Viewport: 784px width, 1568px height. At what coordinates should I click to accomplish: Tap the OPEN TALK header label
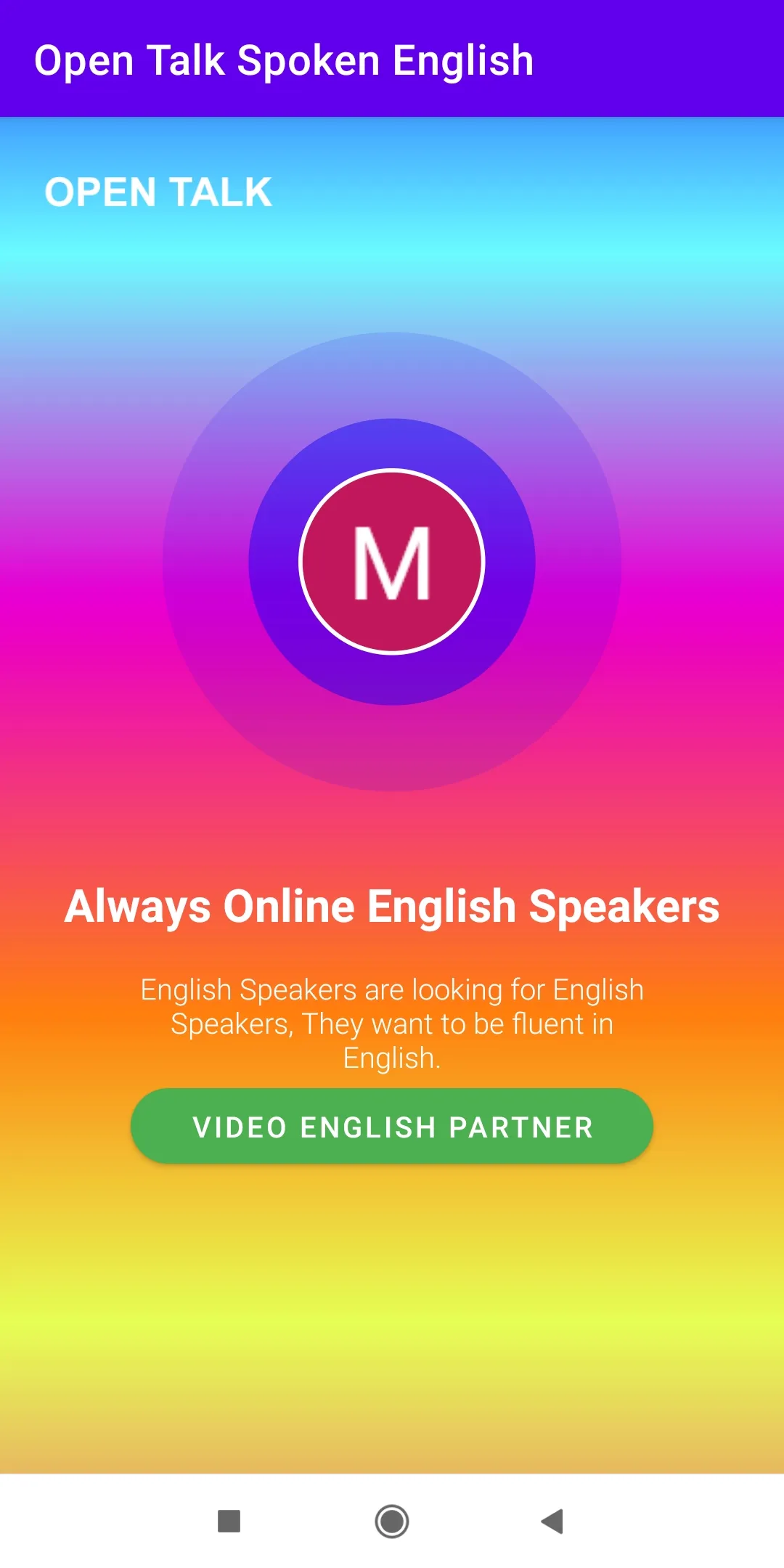[157, 191]
